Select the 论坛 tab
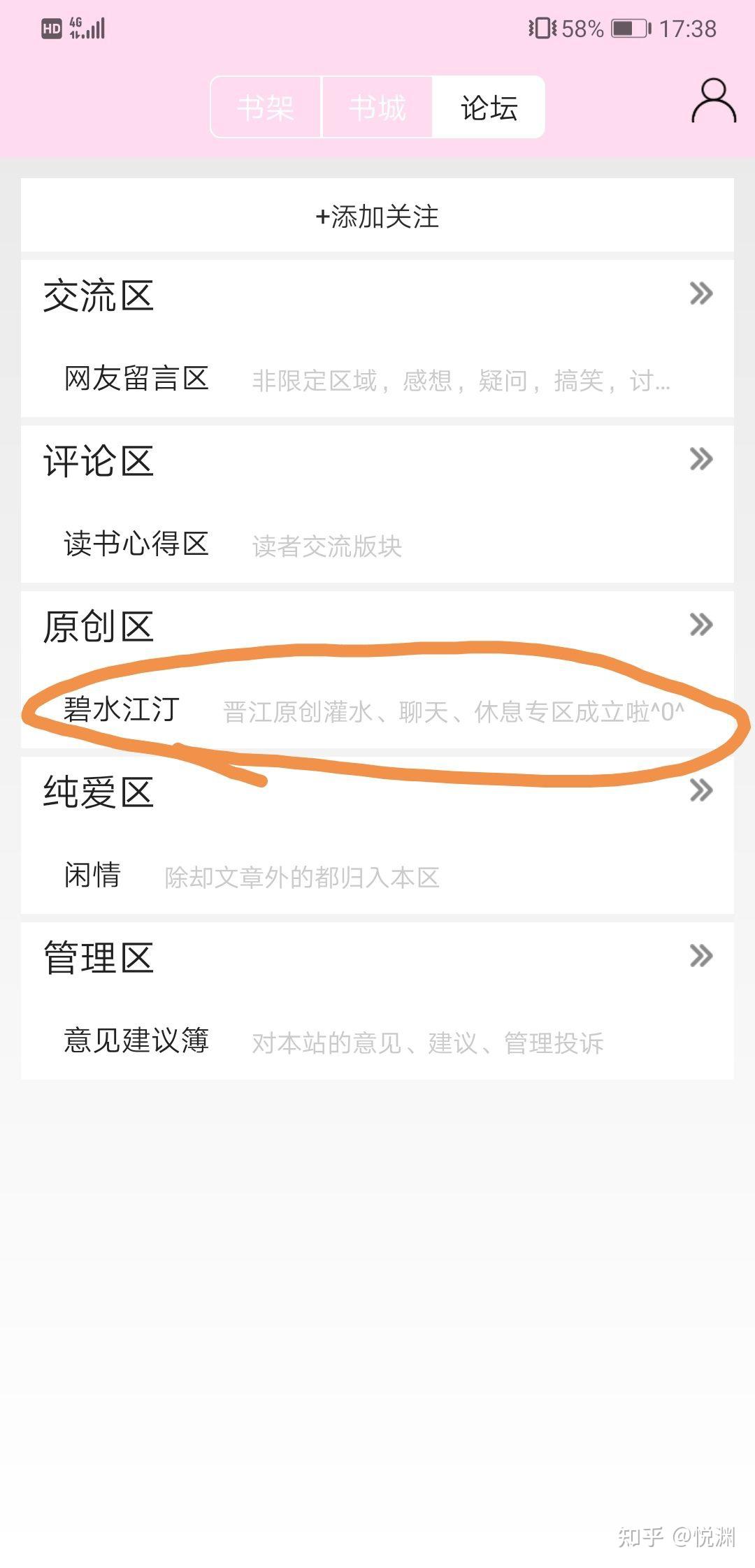The image size is (755, 1568). (x=489, y=108)
